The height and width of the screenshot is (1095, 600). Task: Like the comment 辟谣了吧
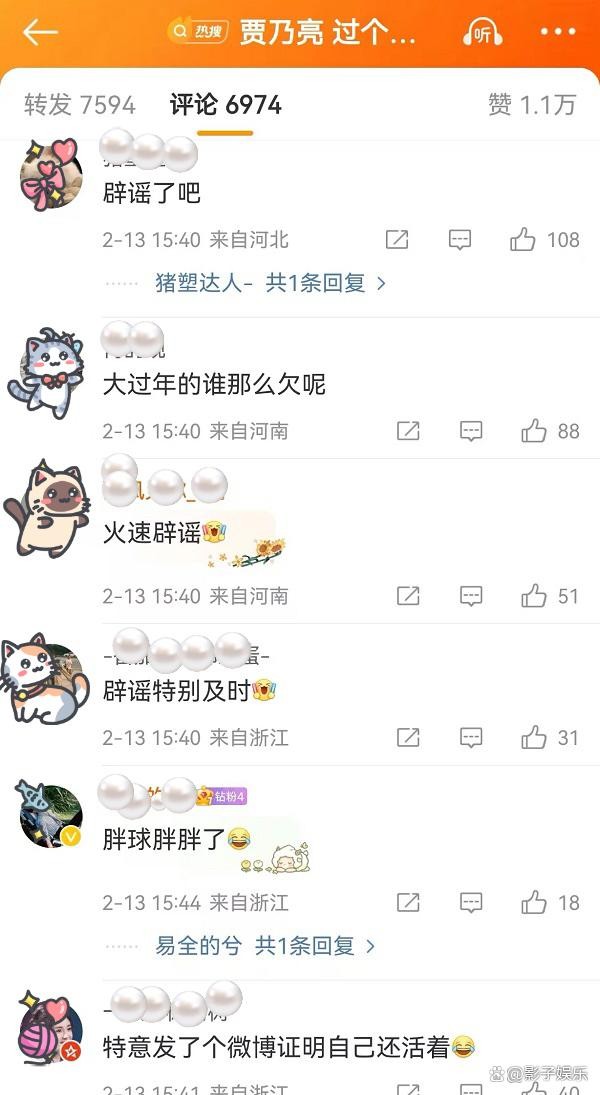coord(544,240)
